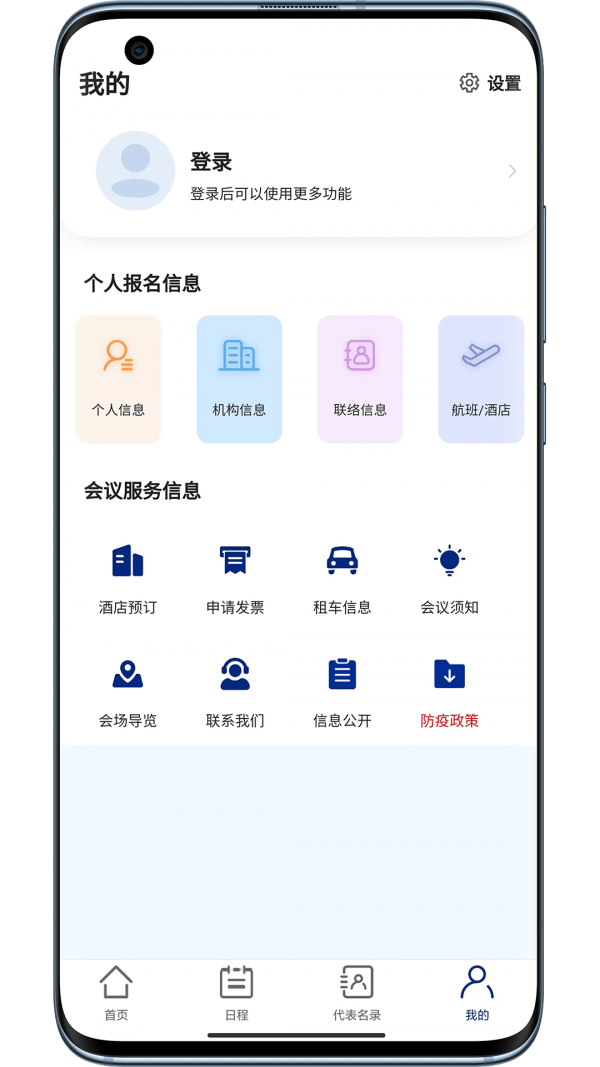Screen dimensions: 600x1067
Task: Open the 航班/酒店 card
Action: click(x=481, y=379)
